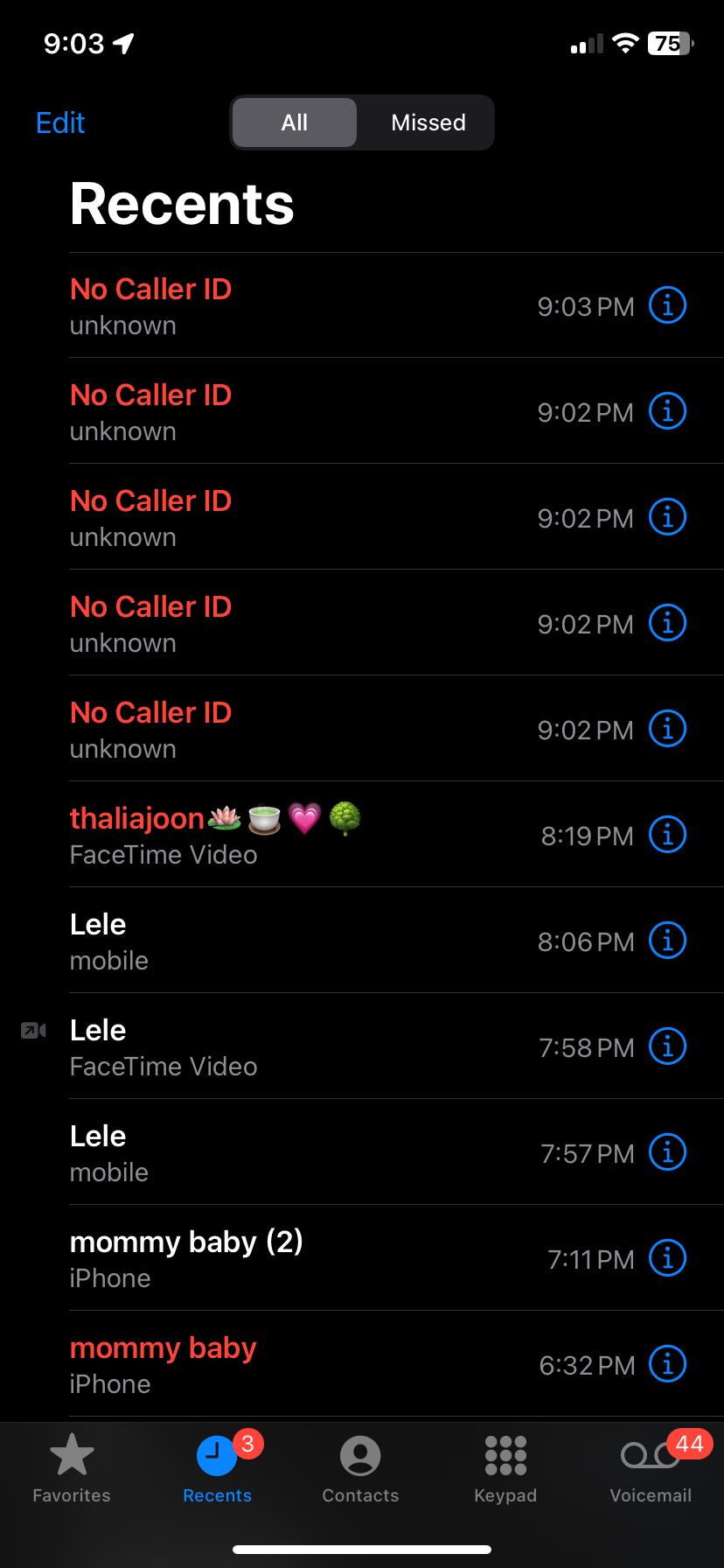Viewport: 724px width, 1568px height.
Task: Open the Keypad tab
Action: [505, 1472]
